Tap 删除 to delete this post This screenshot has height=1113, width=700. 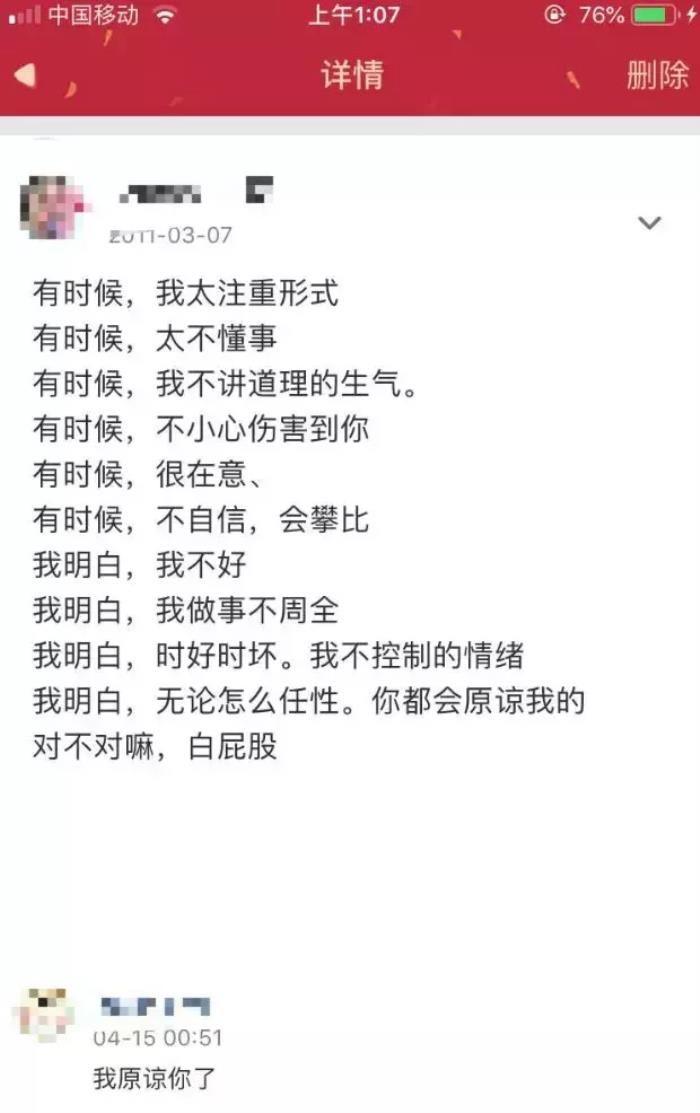(657, 75)
